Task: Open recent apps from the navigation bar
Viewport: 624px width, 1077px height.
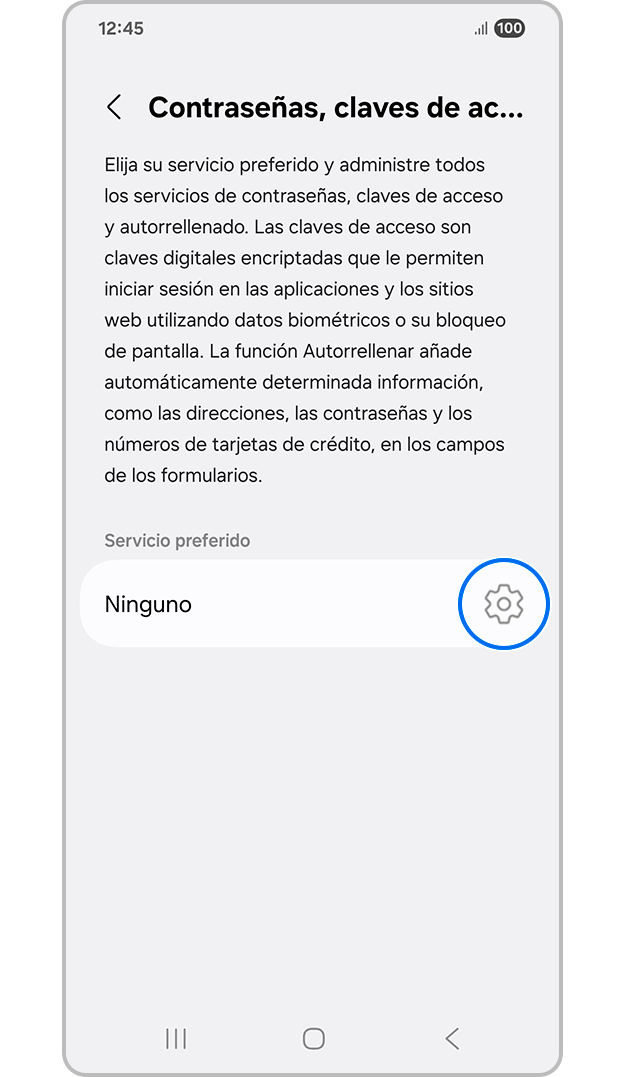Action: (x=176, y=1039)
